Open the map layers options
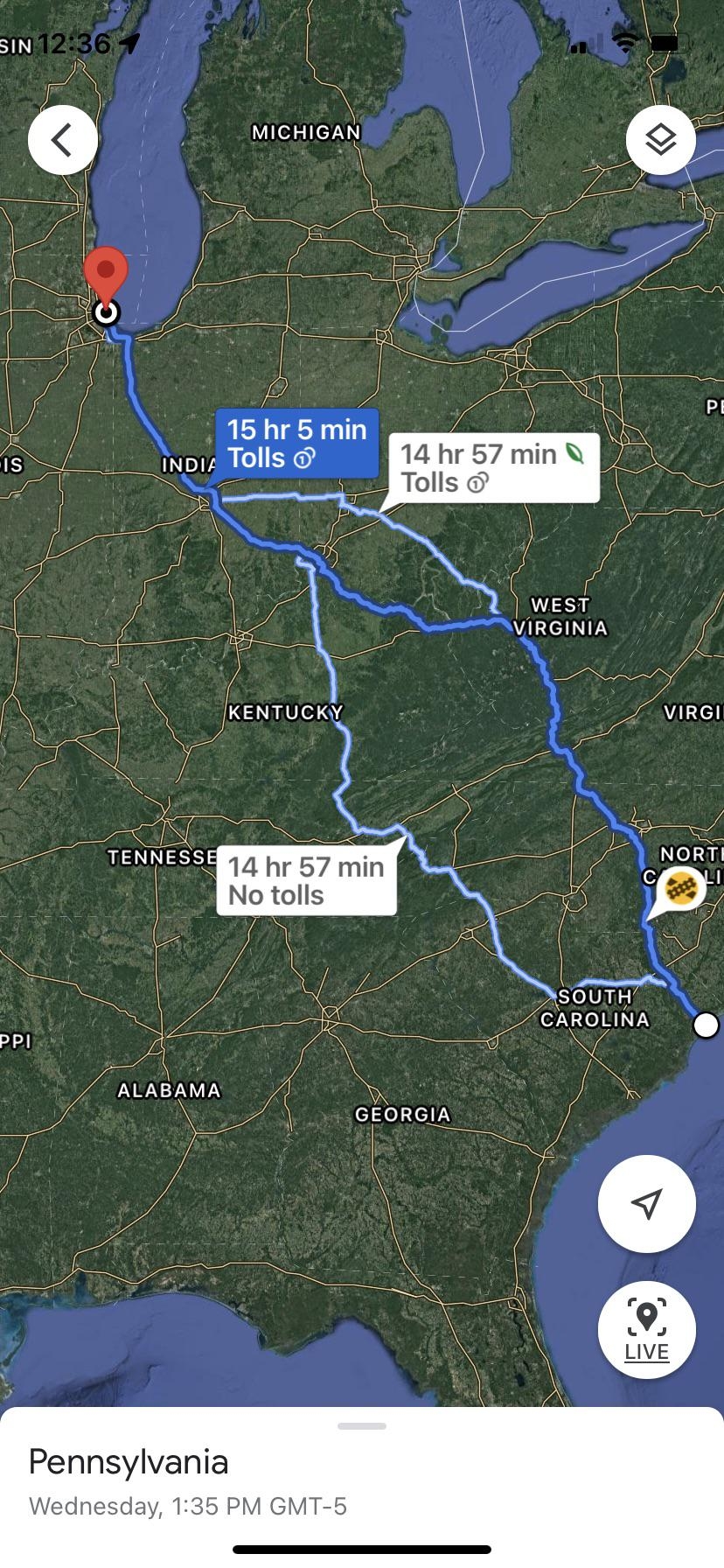Image resolution: width=724 pixels, height=1568 pixels. pos(660,140)
